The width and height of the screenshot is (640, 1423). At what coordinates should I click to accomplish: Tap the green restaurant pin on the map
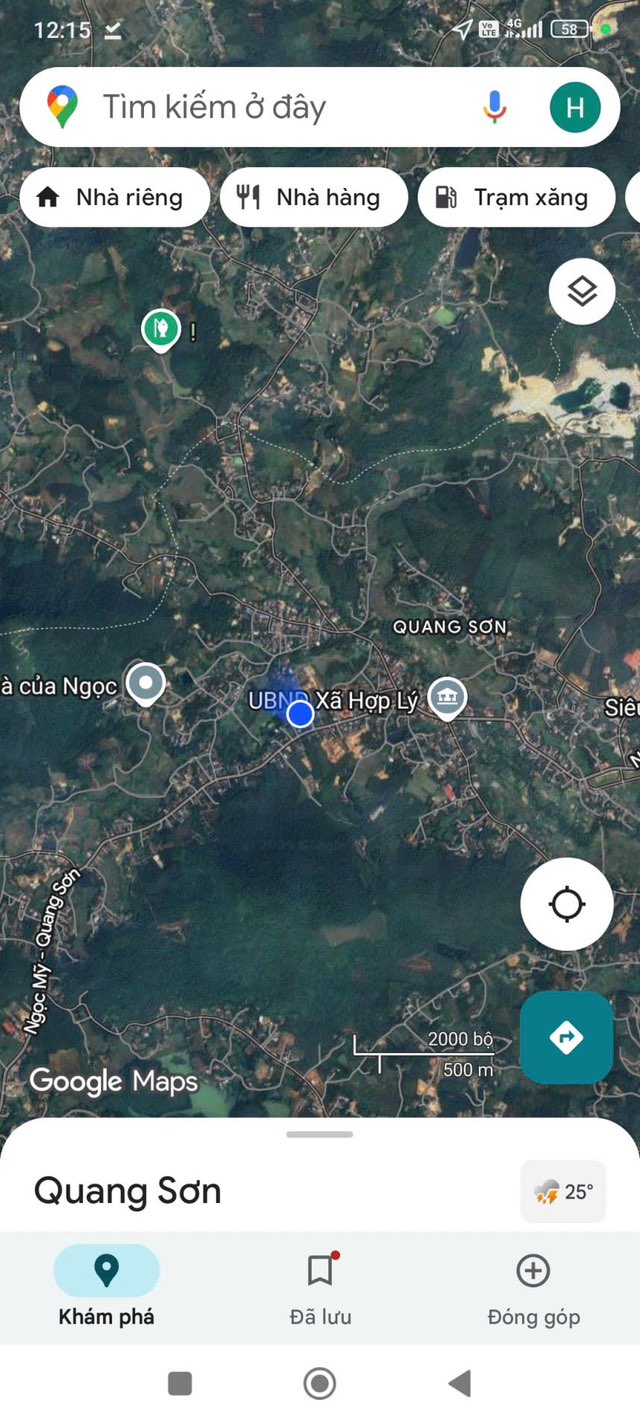point(160,328)
